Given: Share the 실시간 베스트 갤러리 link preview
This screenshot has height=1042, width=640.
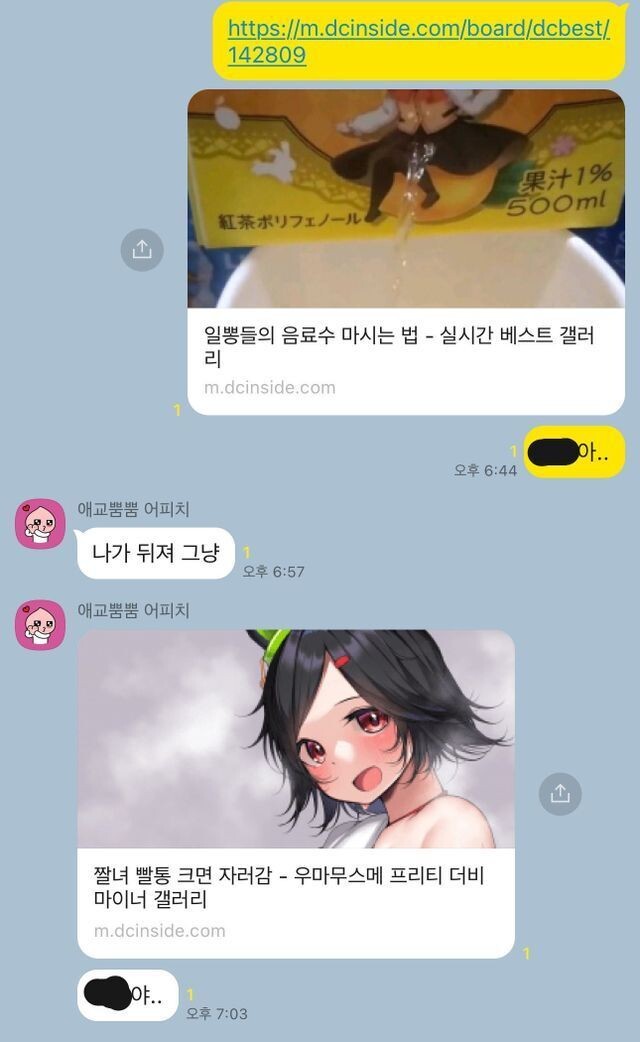Looking at the screenshot, I should coord(142,249).
